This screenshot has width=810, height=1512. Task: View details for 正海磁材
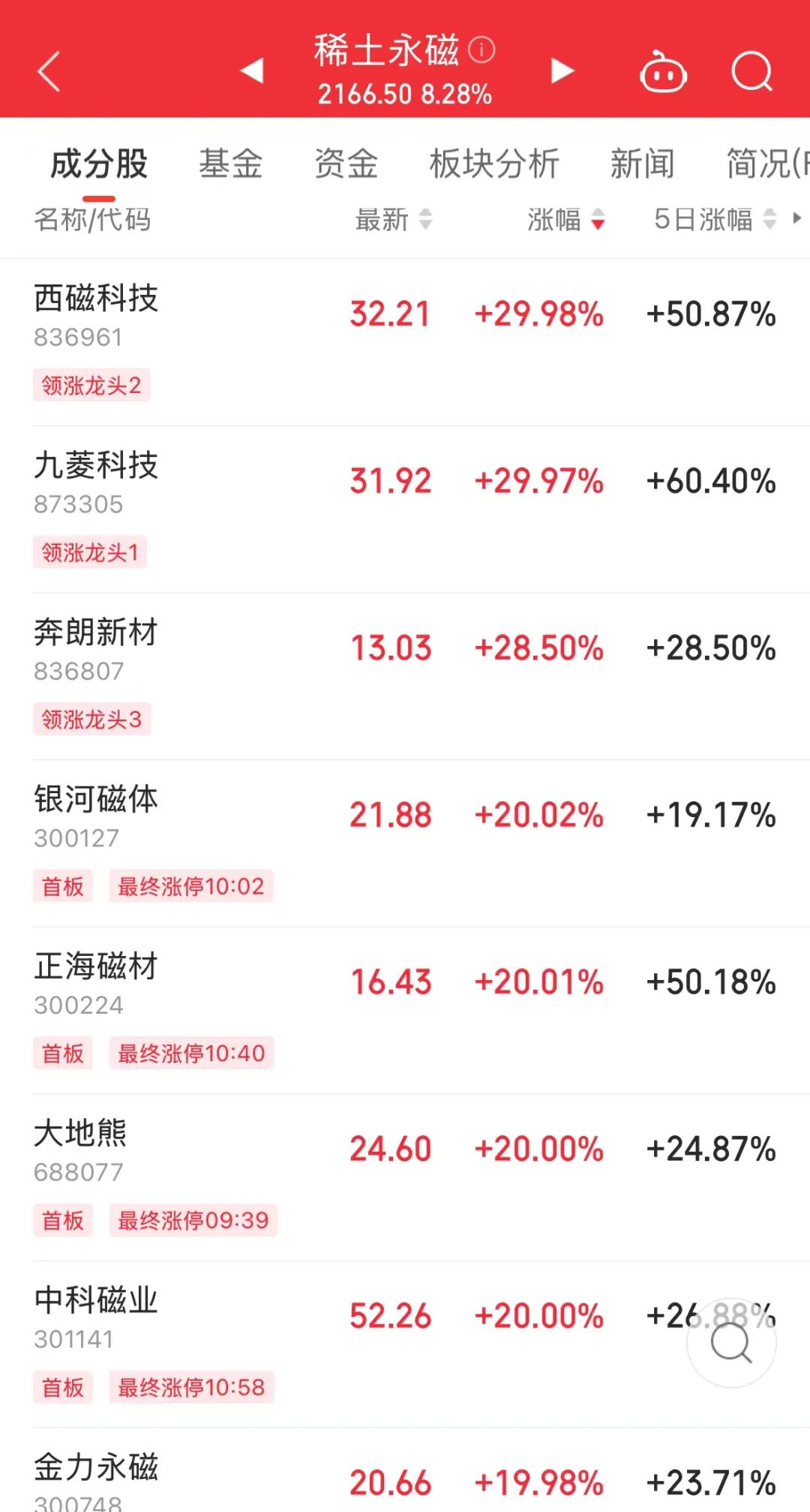96,983
